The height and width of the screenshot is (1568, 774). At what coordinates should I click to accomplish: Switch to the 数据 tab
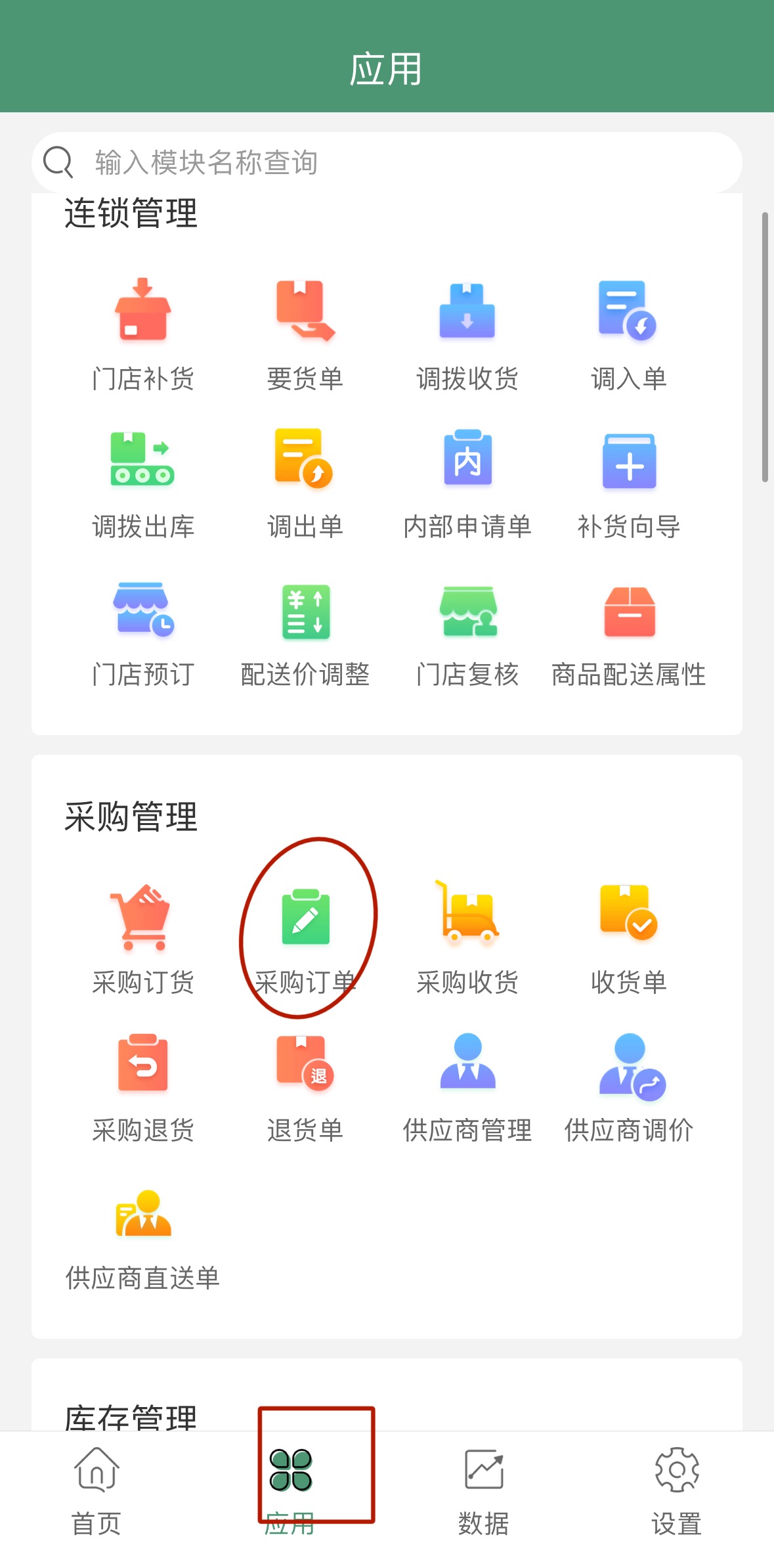point(484,1491)
